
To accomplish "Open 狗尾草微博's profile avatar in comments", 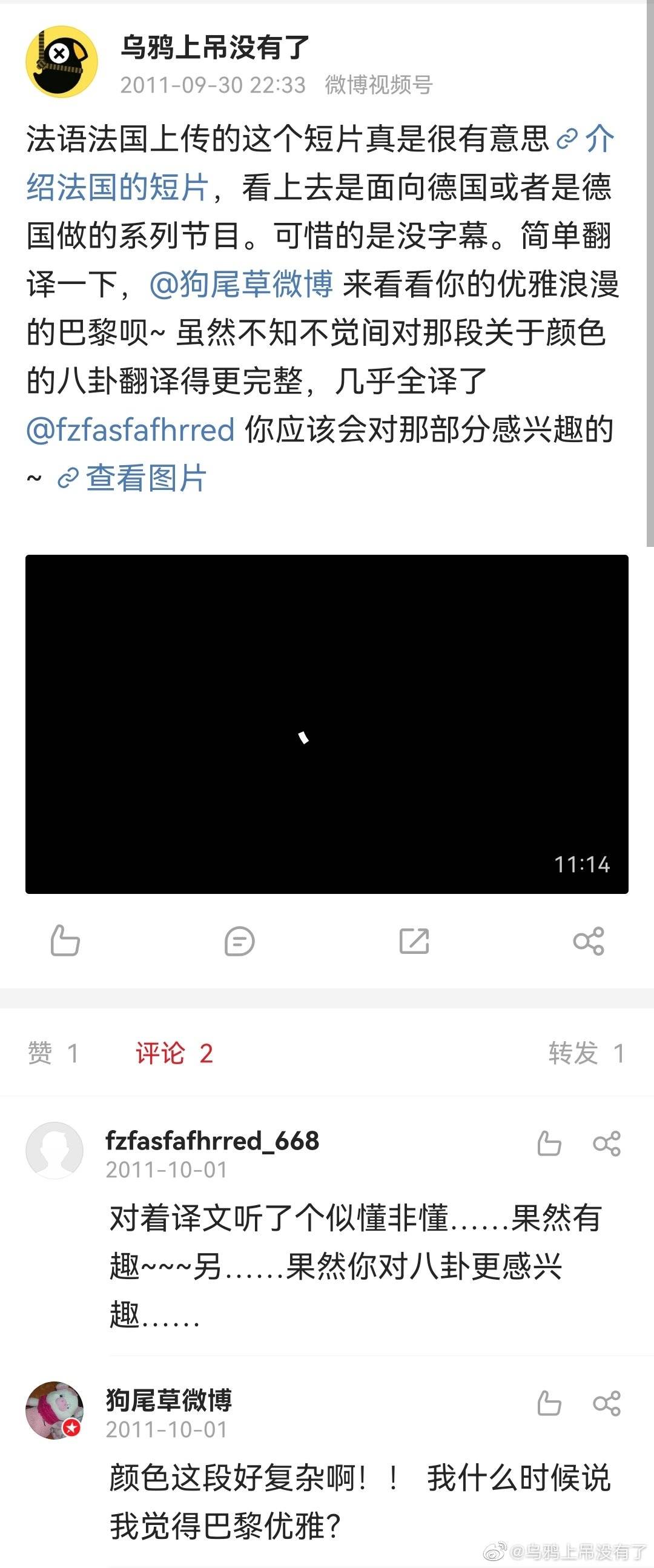I will click(54, 1411).
